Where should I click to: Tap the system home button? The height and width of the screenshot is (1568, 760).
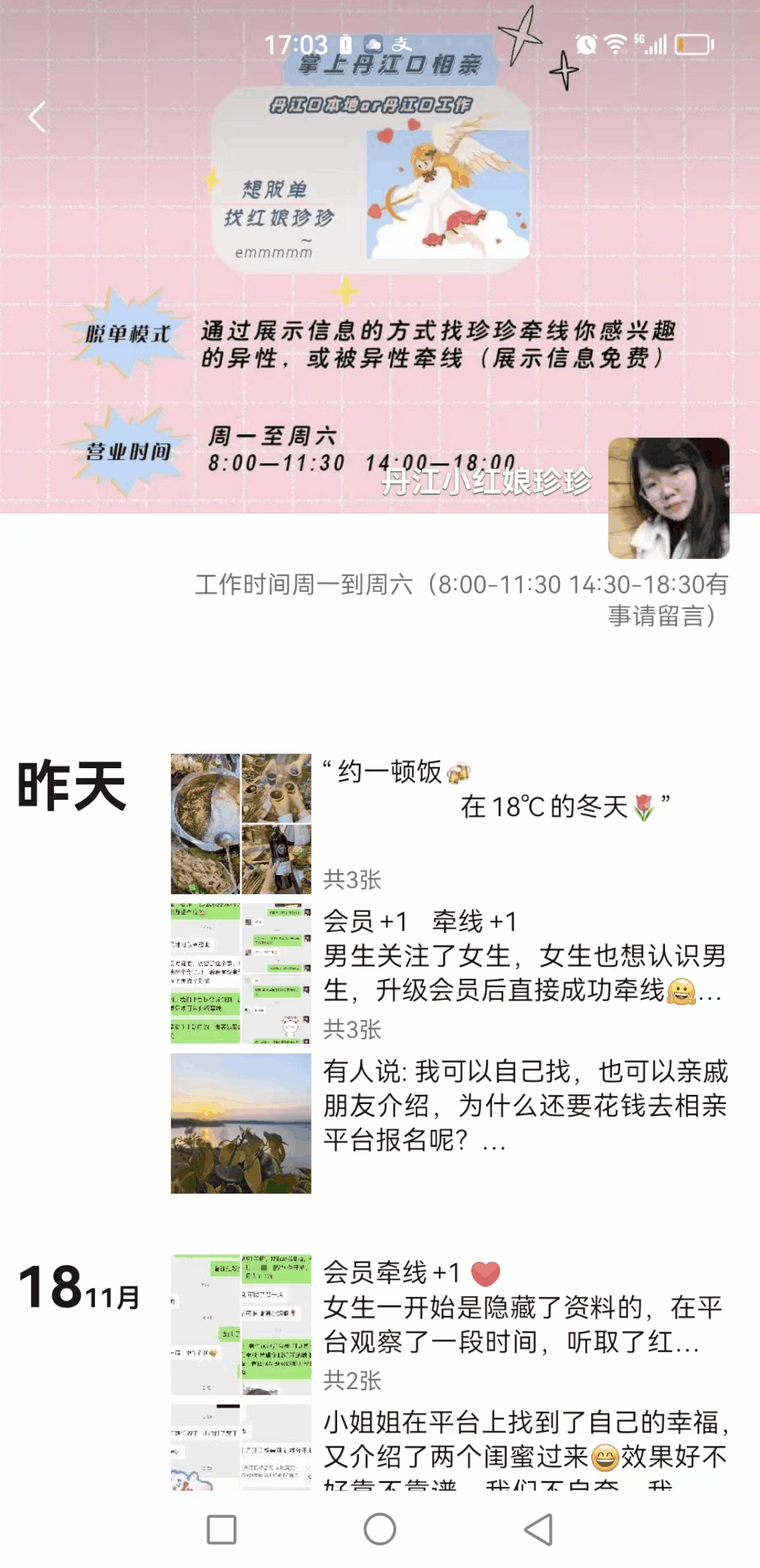pos(380,1529)
